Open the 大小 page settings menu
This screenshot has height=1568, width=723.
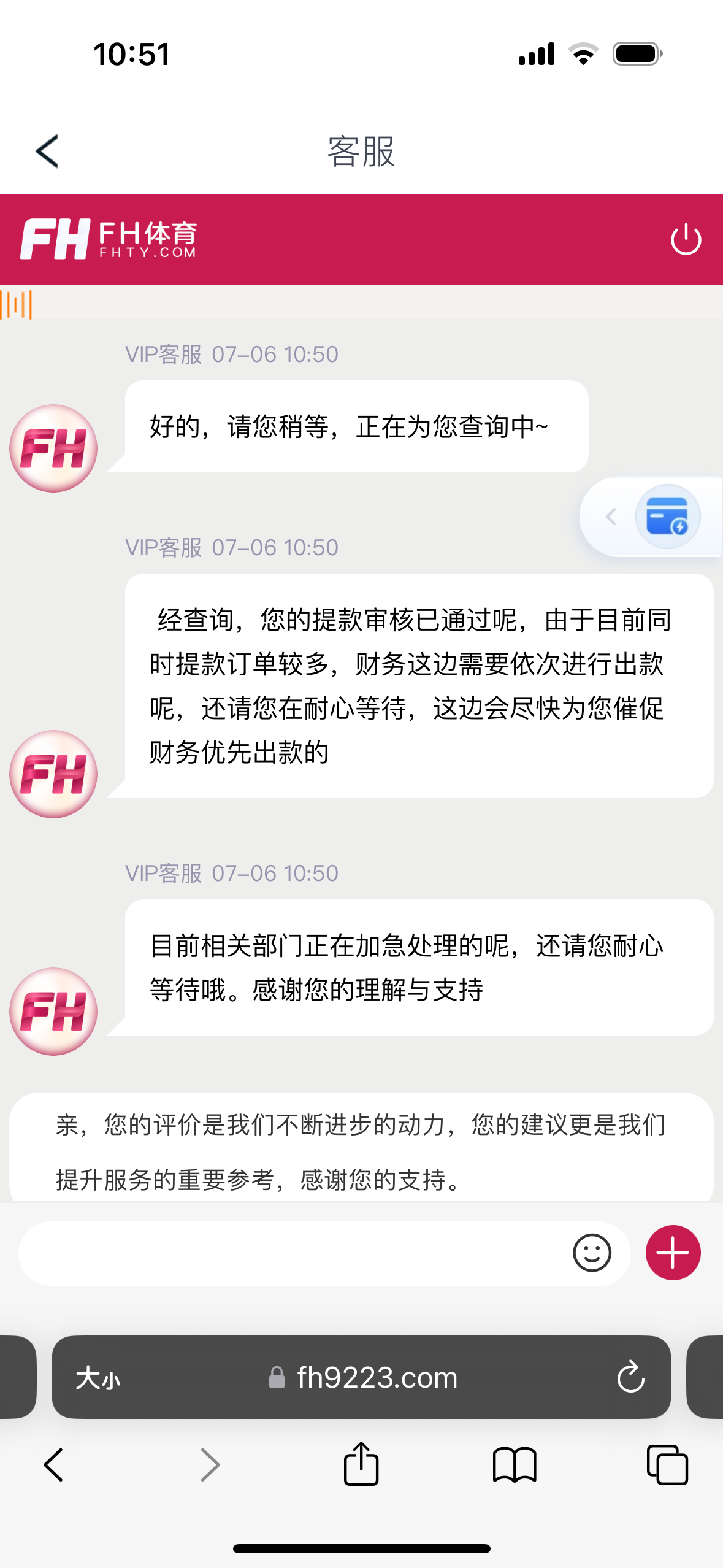98,1378
